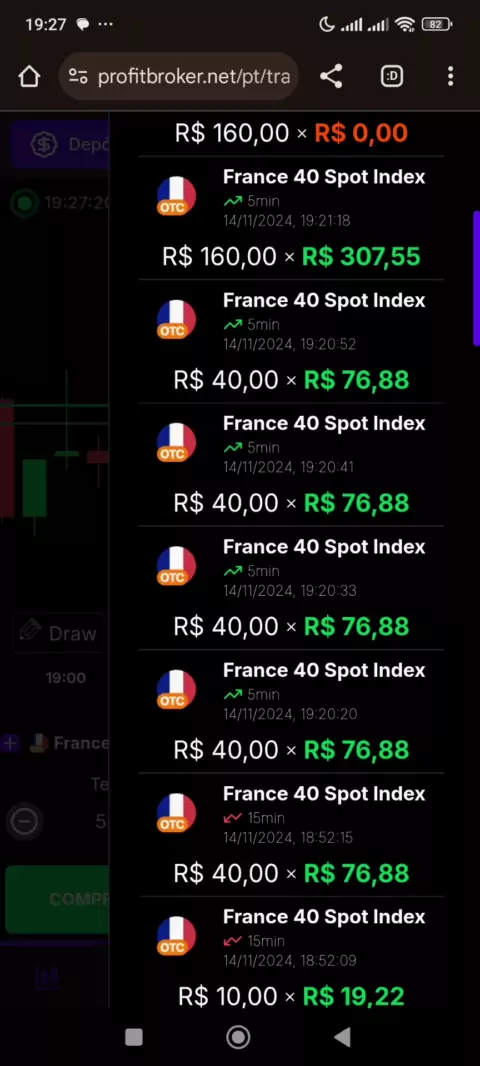
Task: Open the browser overflow menu
Action: click(450, 76)
